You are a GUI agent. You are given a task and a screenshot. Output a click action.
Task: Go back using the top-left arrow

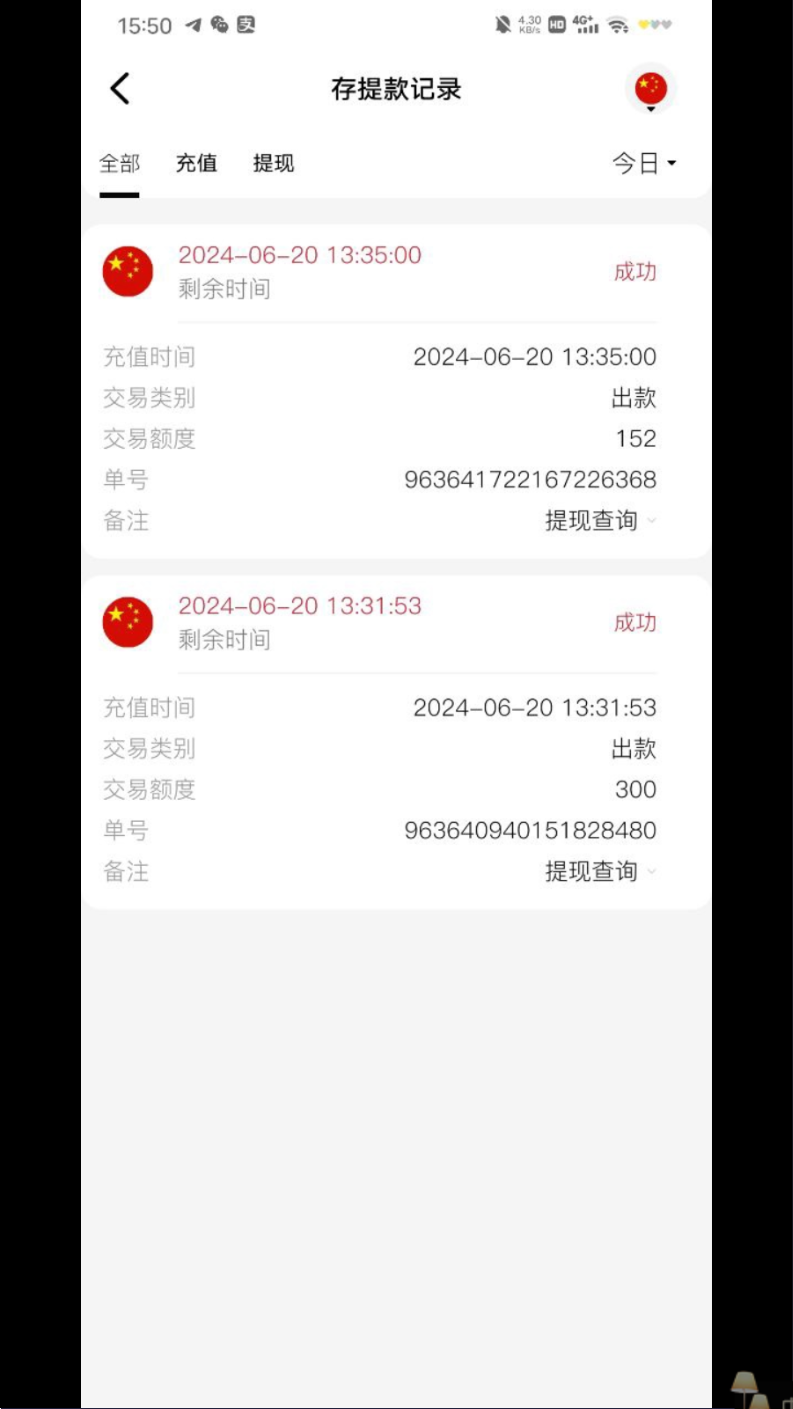pos(120,89)
